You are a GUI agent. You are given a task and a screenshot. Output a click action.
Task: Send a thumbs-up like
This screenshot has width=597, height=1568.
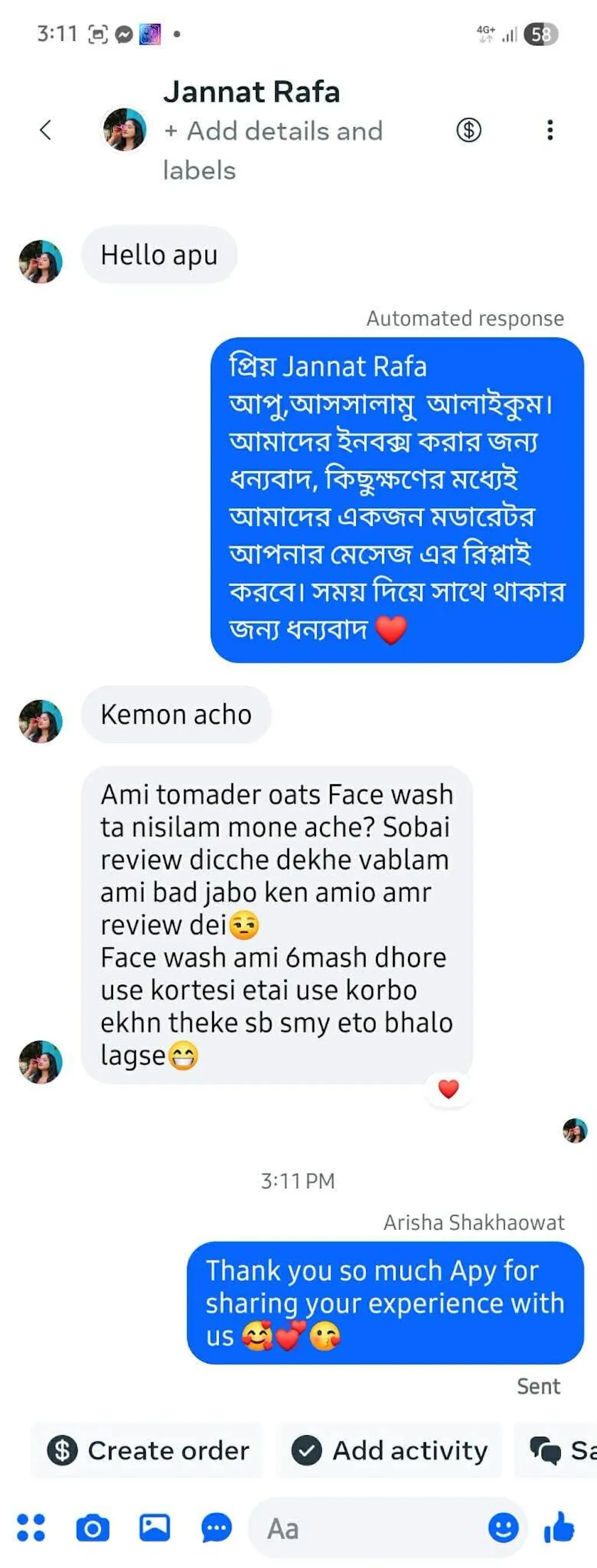pyautogui.click(x=559, y=1527)
